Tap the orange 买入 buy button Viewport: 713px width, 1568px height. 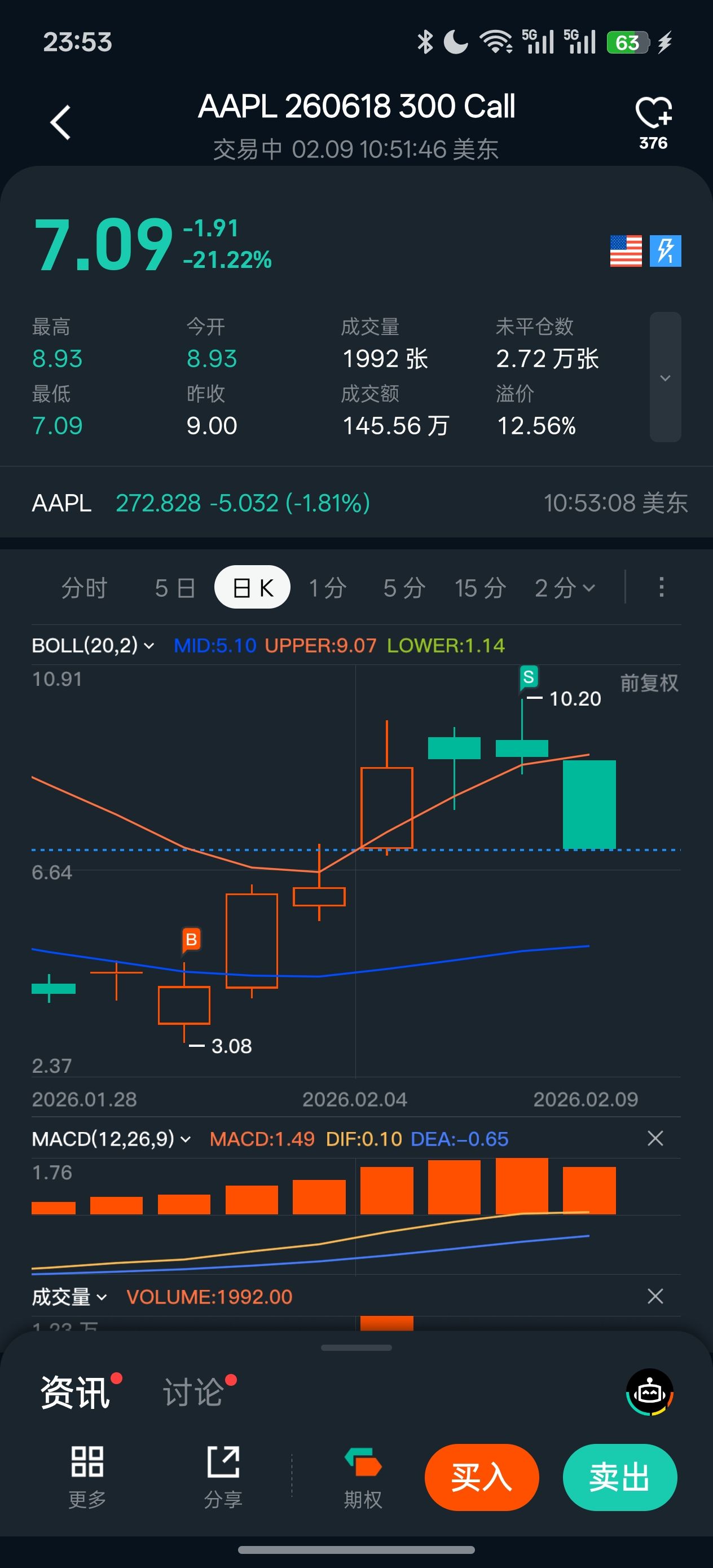point(481,1477)
